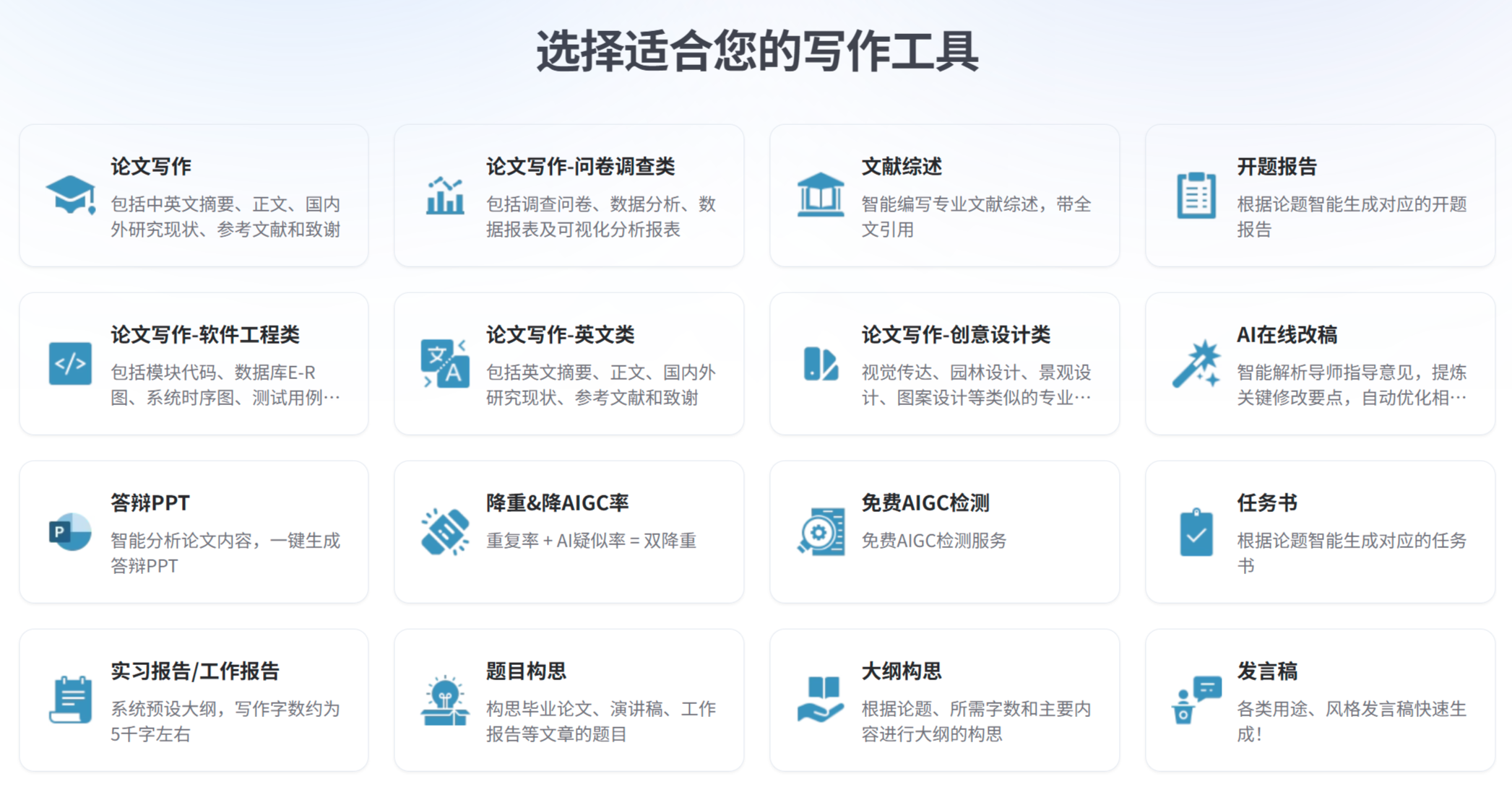Launch the AI在线改稿 tool
The image size is (1512, 787).
[1320, 364]
